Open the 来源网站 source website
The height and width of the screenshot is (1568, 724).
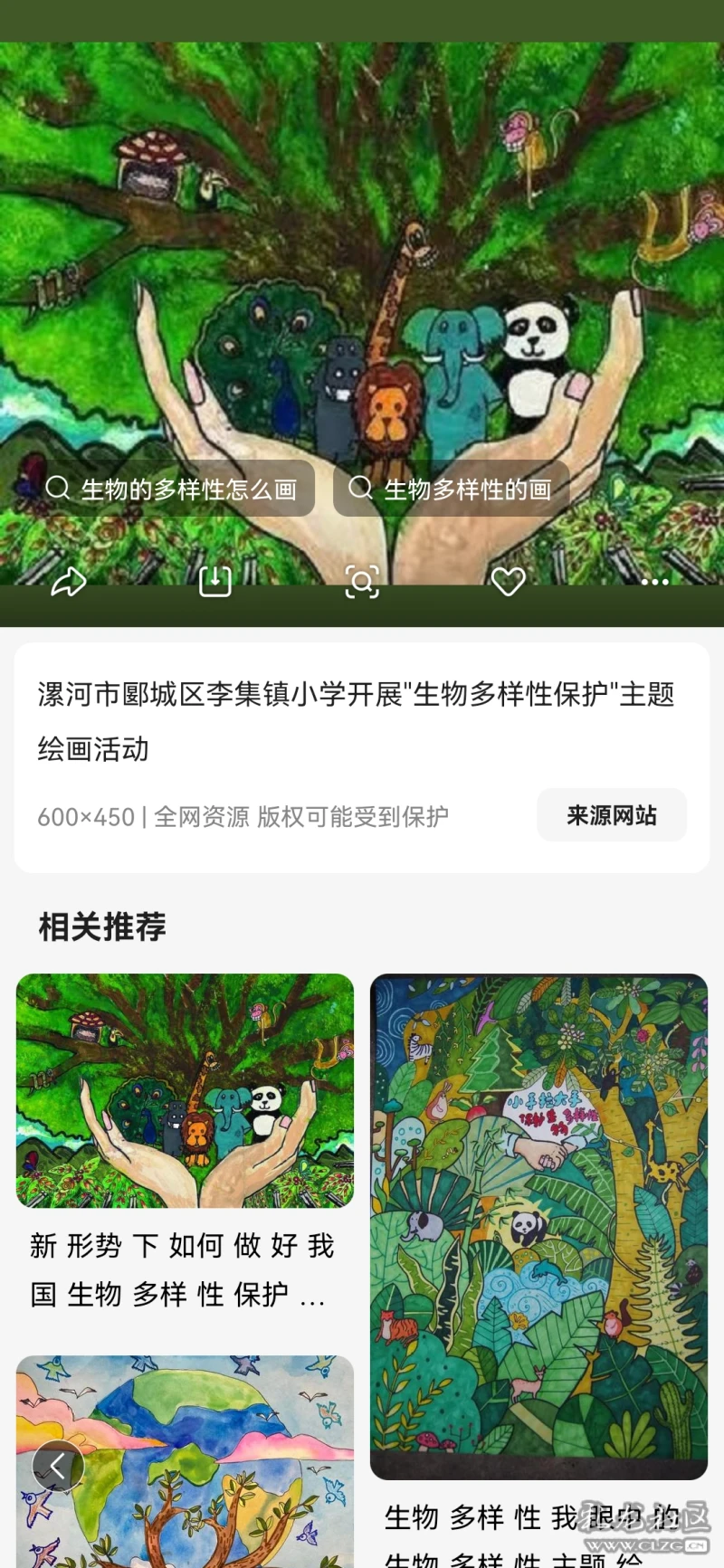pyautogui.click(x=612, y=815)
